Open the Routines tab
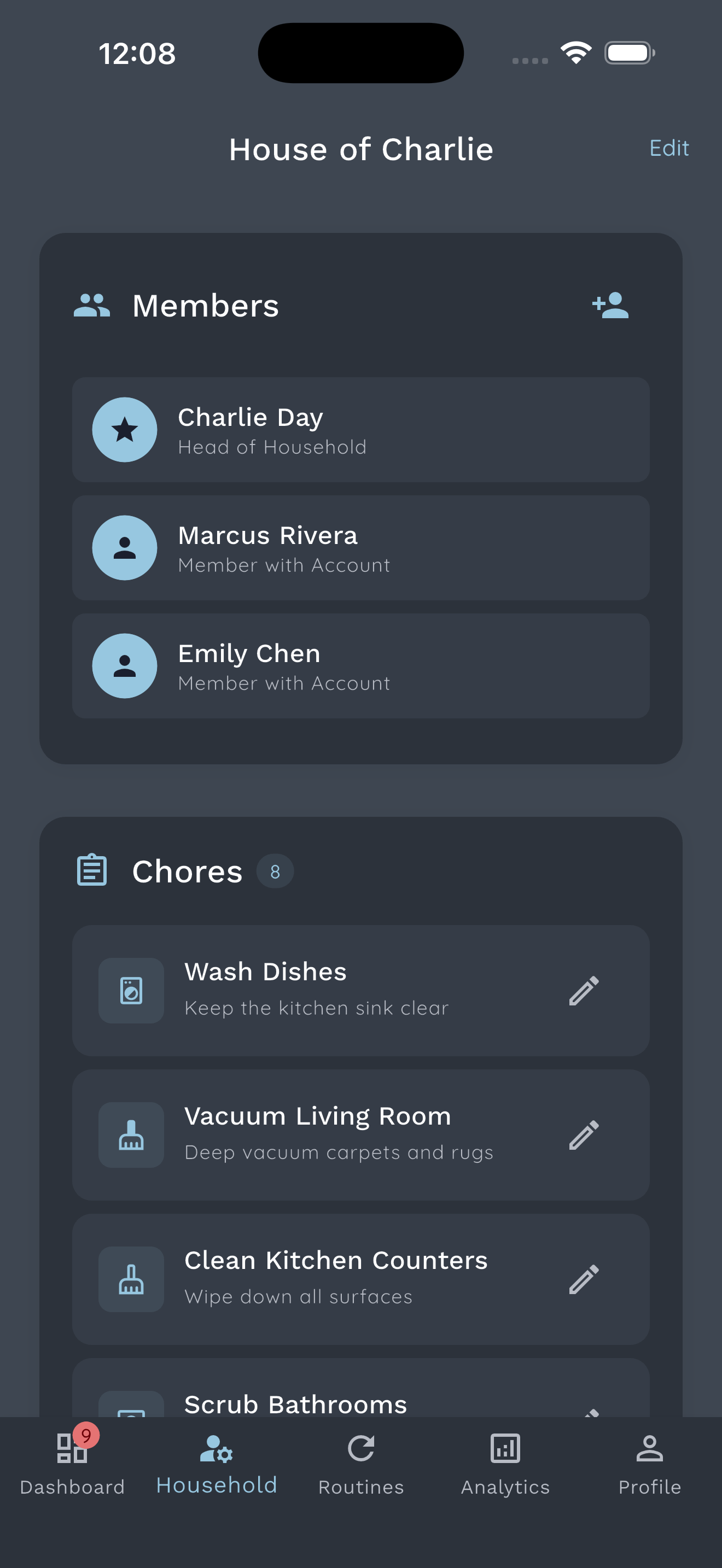722x1568 pixels. click(360, 1467)
